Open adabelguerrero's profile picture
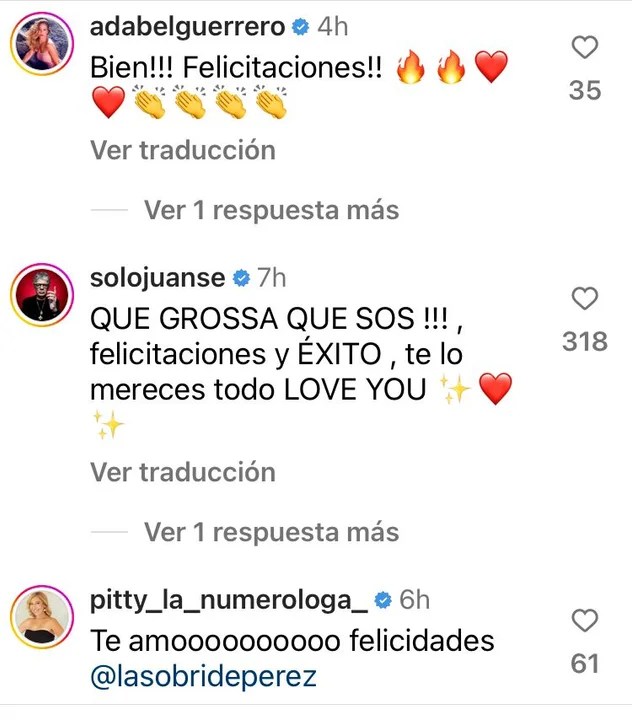Image resolution: width=632 pixels, height=720 pixels. click(x=40, y=45)
